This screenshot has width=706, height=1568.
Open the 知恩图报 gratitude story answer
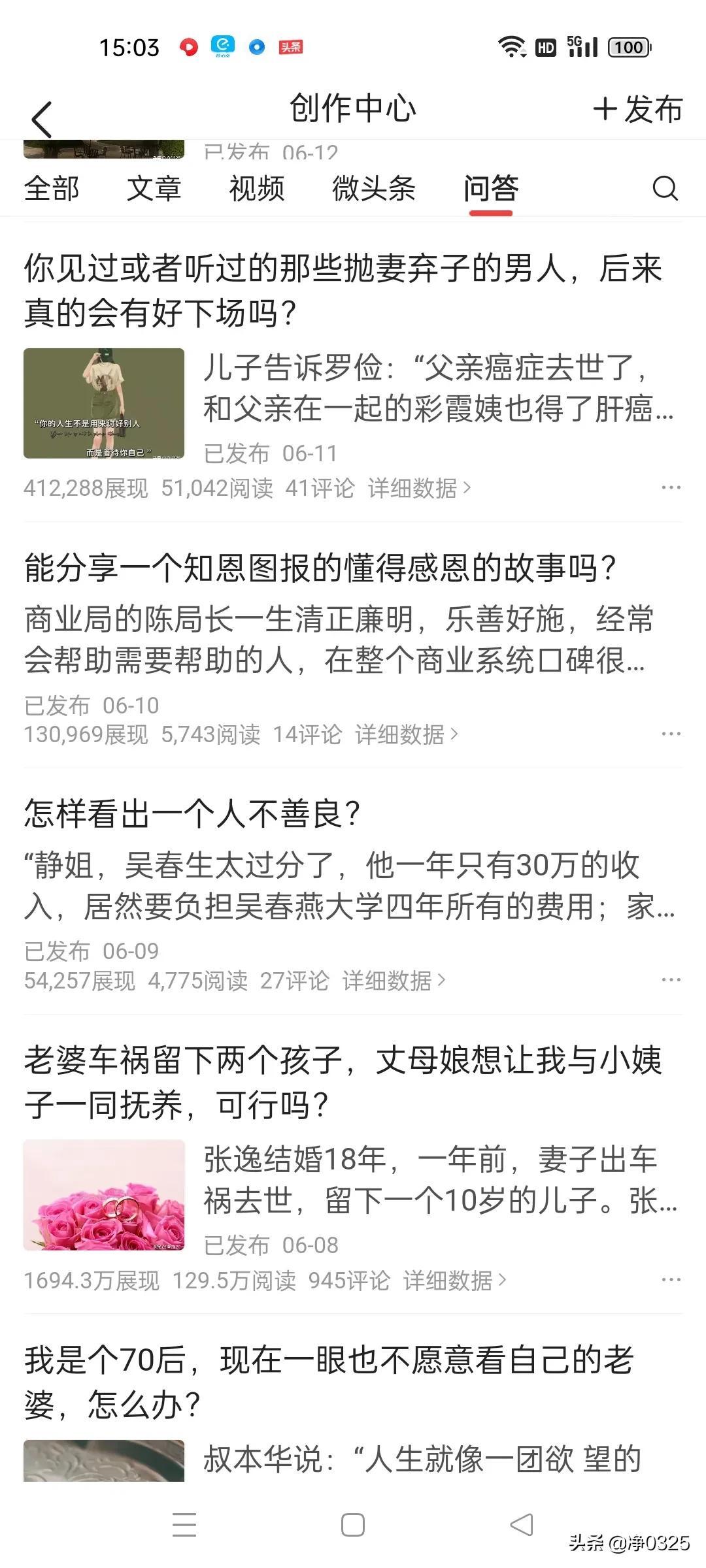click(320, 568)
